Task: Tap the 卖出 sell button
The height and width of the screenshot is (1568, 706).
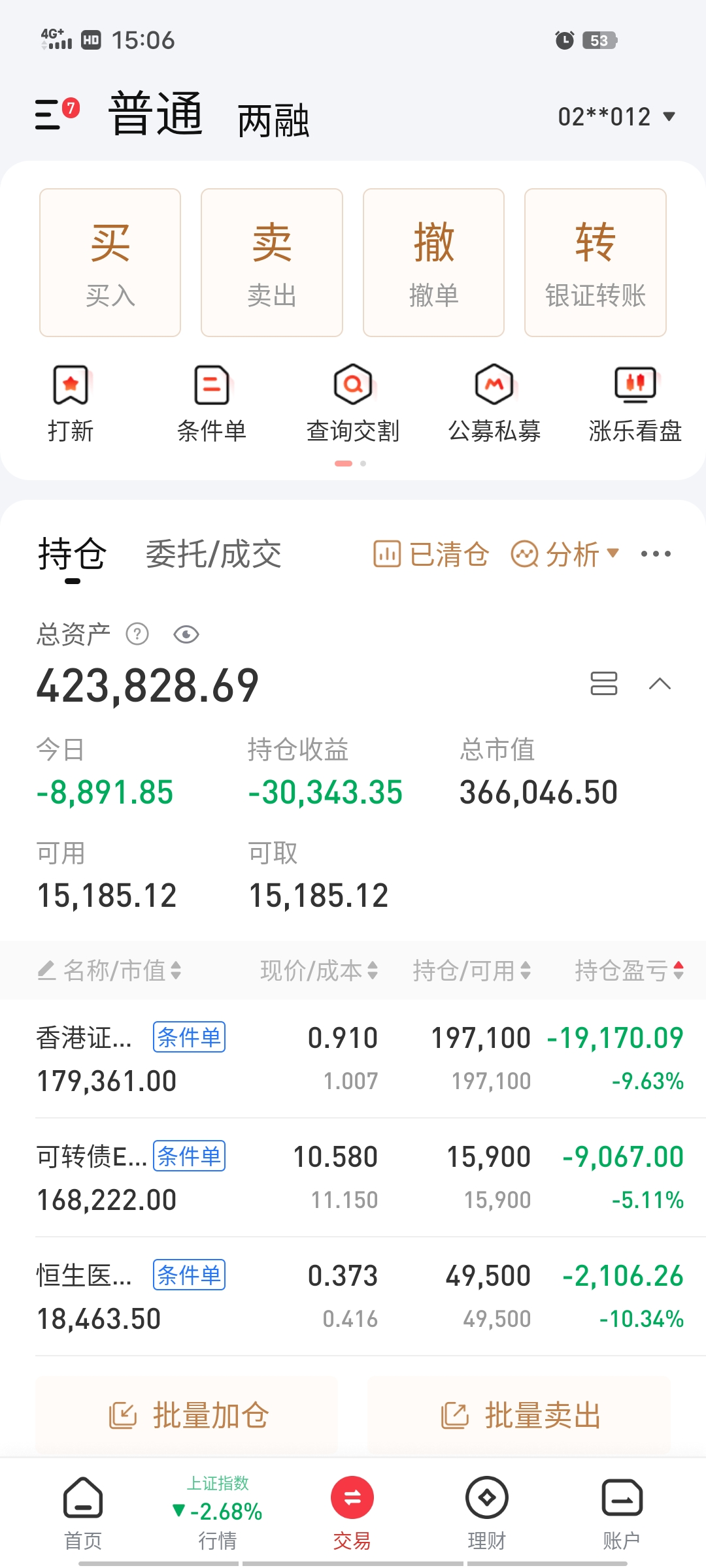Action: (x=271, y=263)
